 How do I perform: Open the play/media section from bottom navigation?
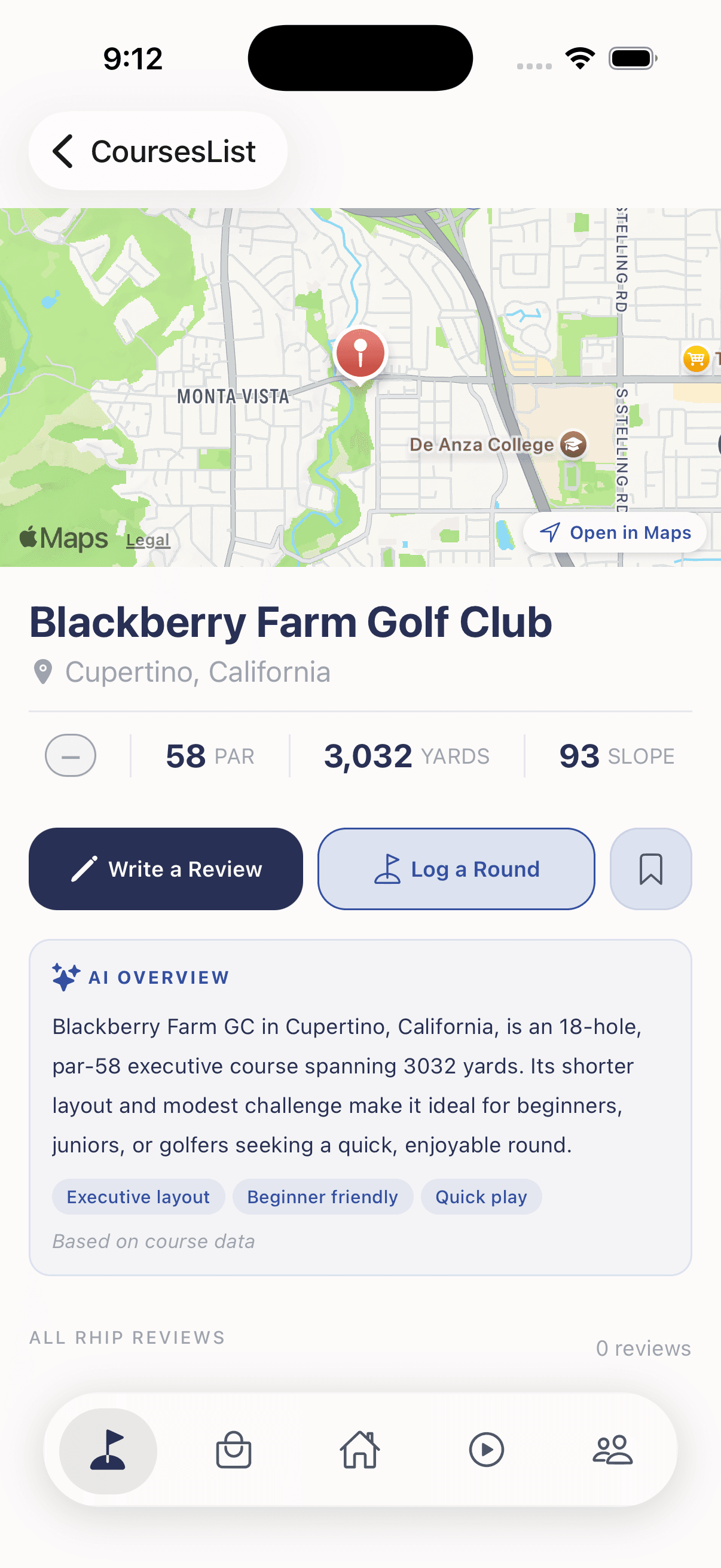point(487,1451)
